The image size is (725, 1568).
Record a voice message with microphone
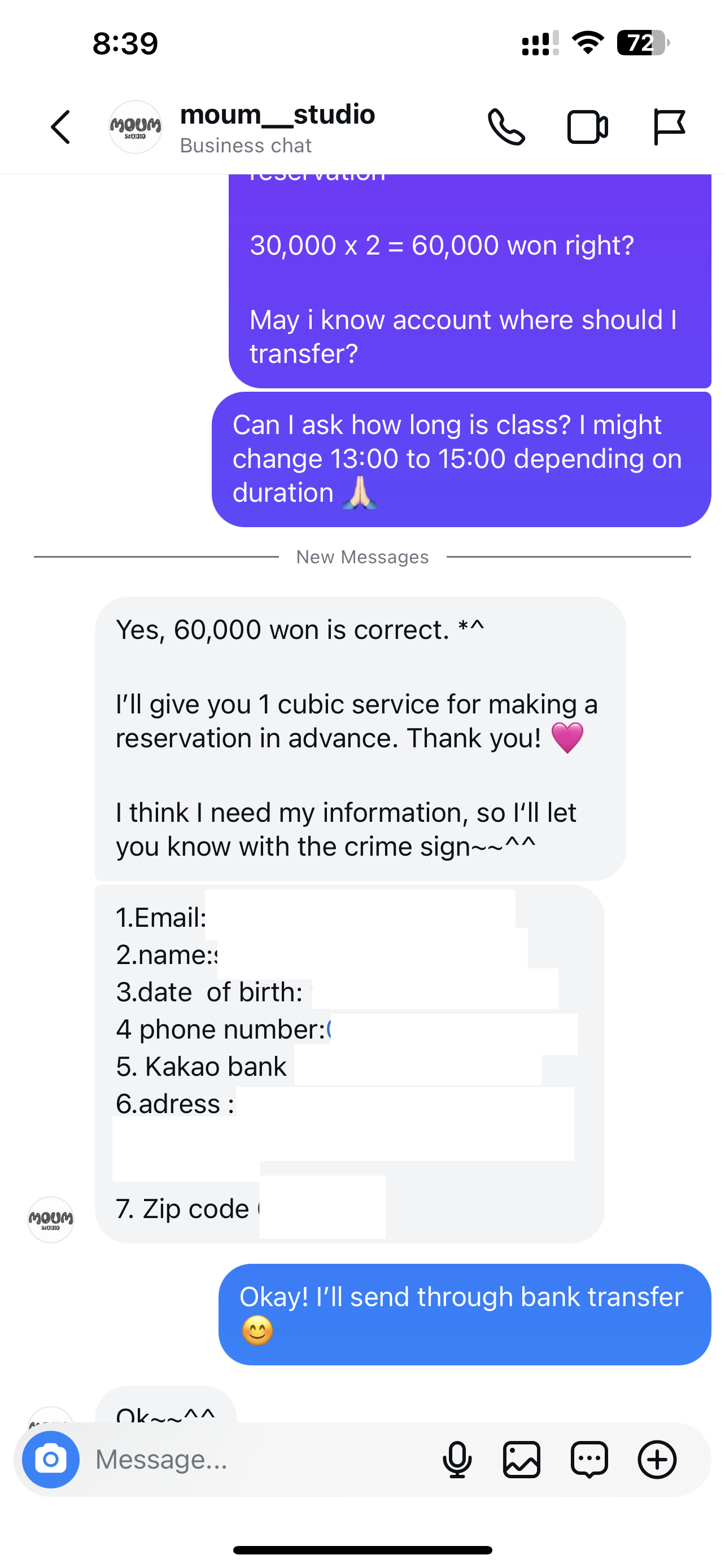[457, 1459]
